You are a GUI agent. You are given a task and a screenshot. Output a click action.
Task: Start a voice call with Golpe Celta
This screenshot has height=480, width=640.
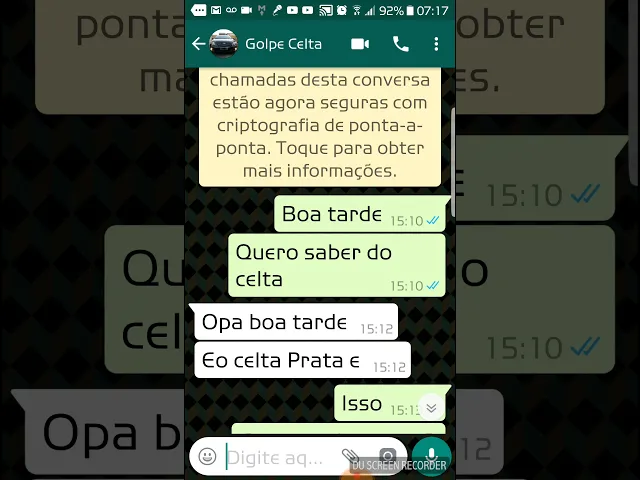coord(400,44)
